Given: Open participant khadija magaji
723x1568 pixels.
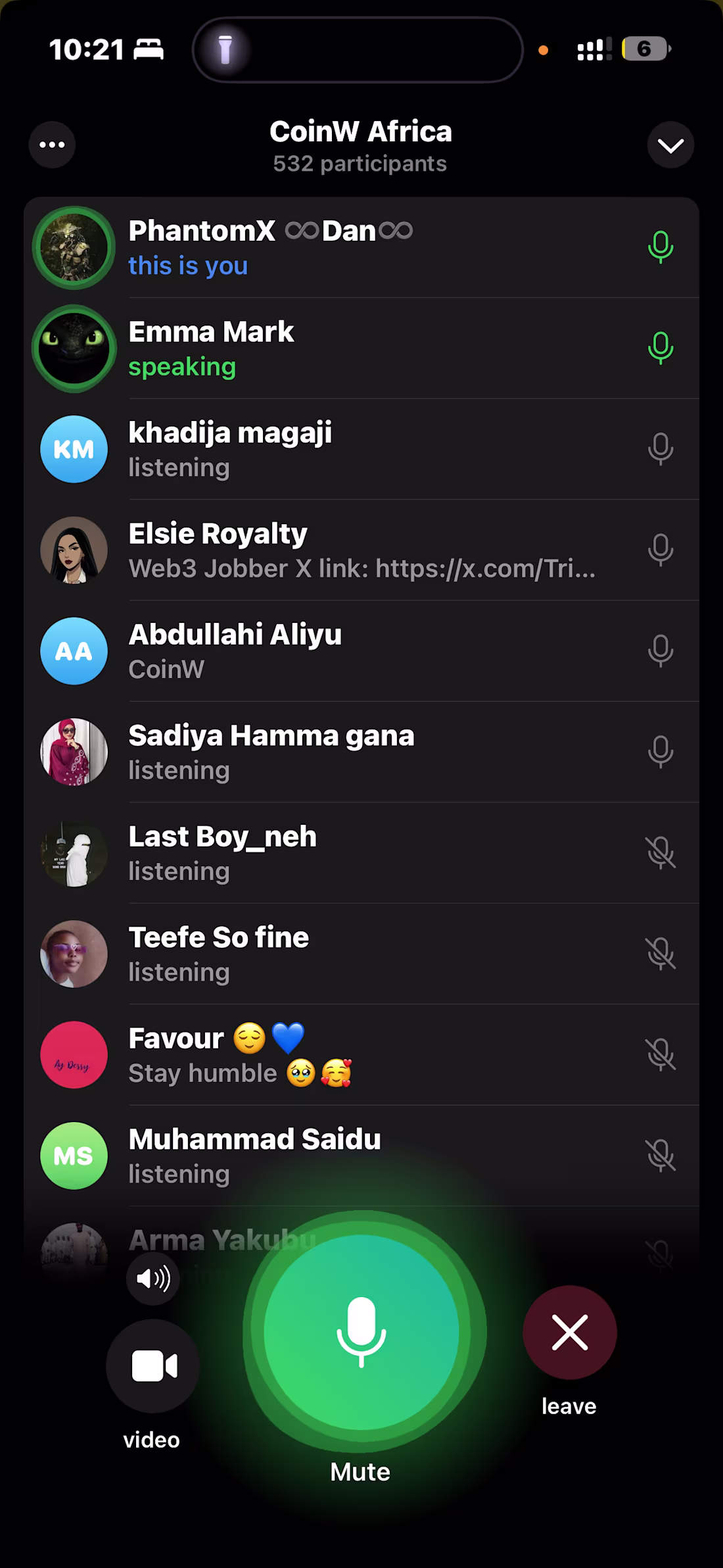Looking at the screenshot, I should [x=361, y=449].
